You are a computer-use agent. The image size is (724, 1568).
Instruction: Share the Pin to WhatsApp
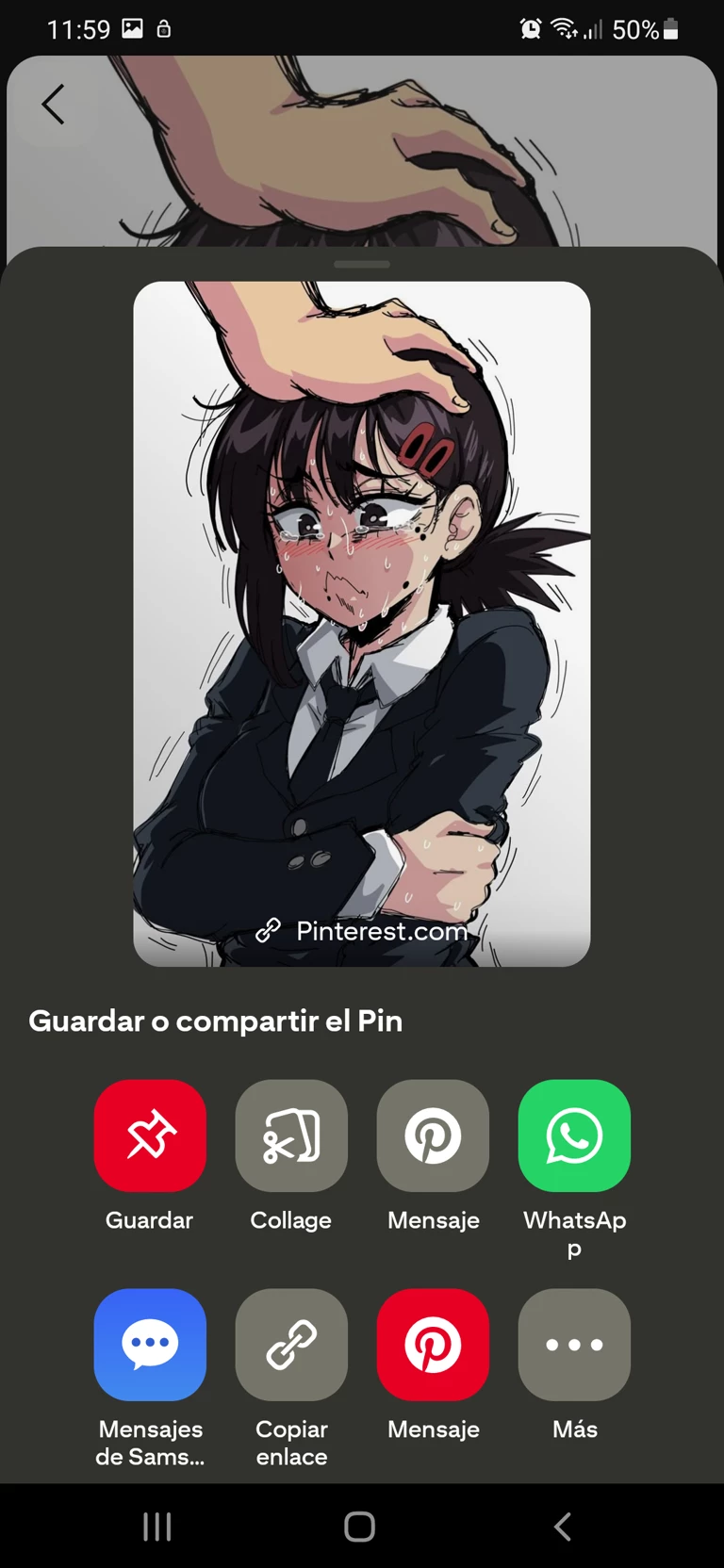[x=574, y=1135]
